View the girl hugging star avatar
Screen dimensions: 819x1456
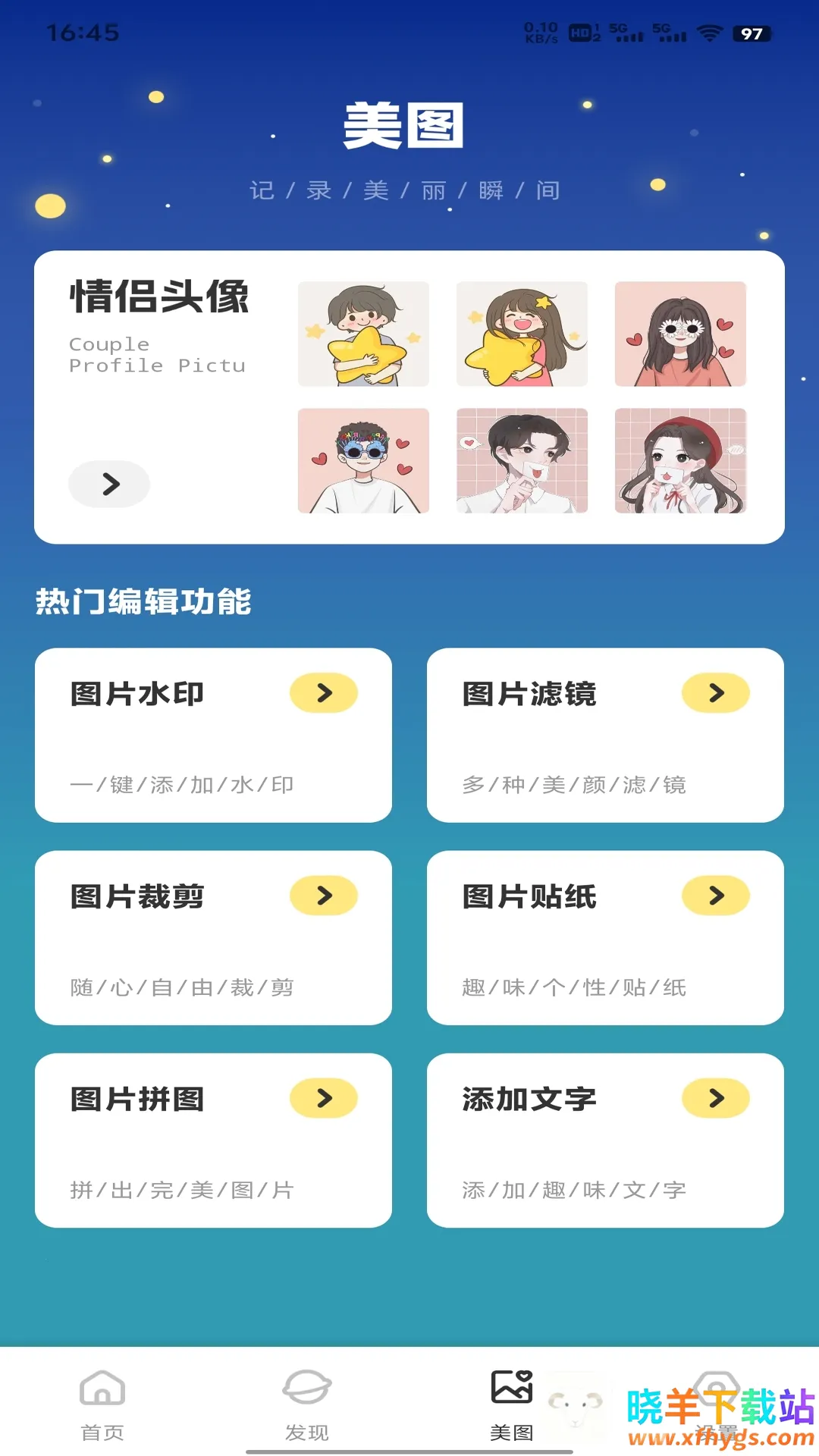(x=522, y=334)
